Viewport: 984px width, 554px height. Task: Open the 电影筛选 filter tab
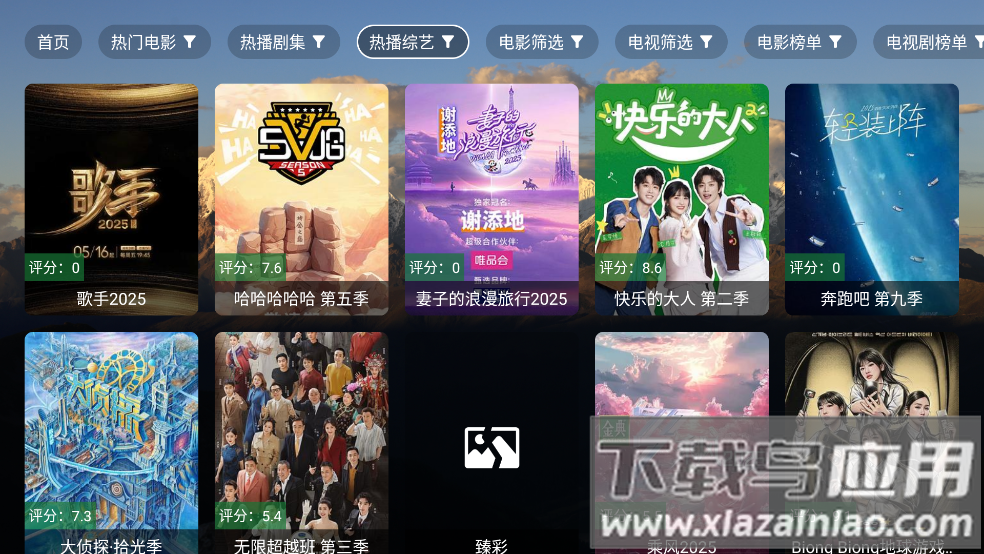tap(542, 42)
